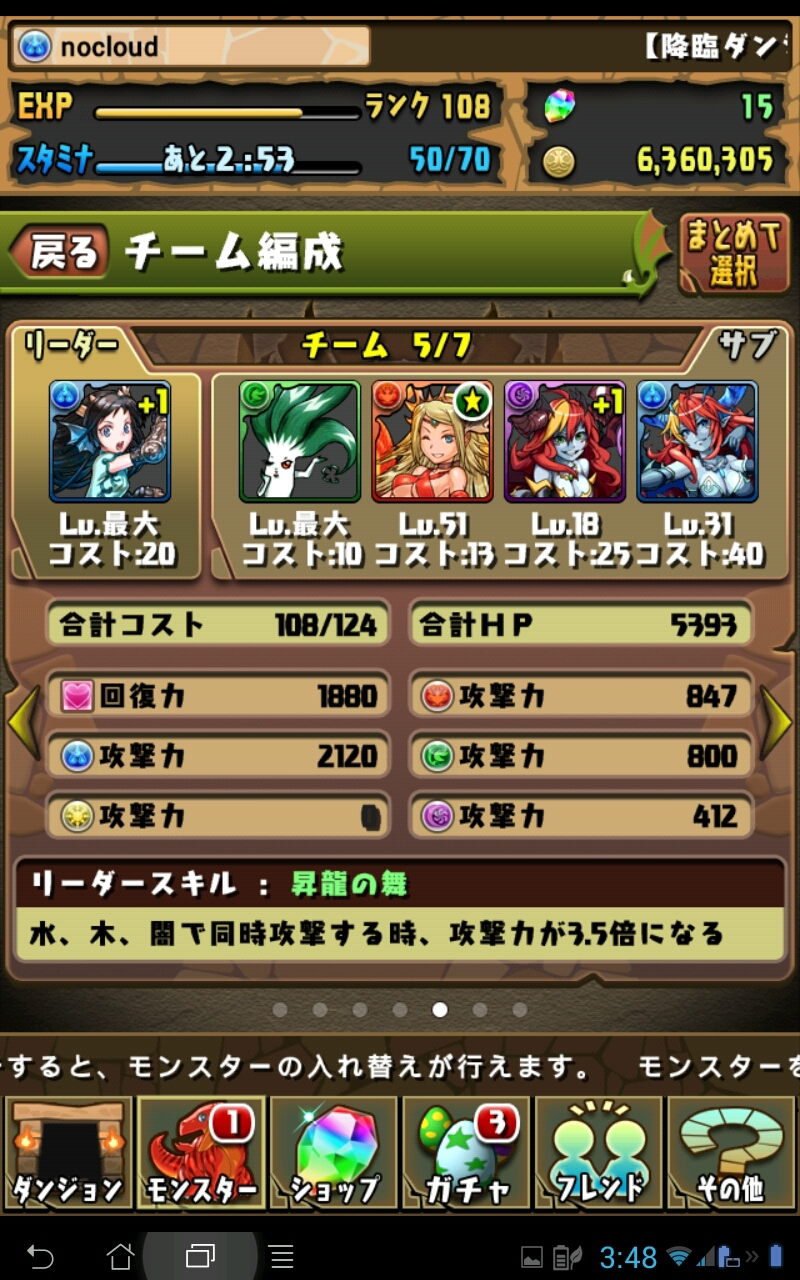Open the ダンジョン tab
Screen dimensions: 800x1280
[67, 1153]
